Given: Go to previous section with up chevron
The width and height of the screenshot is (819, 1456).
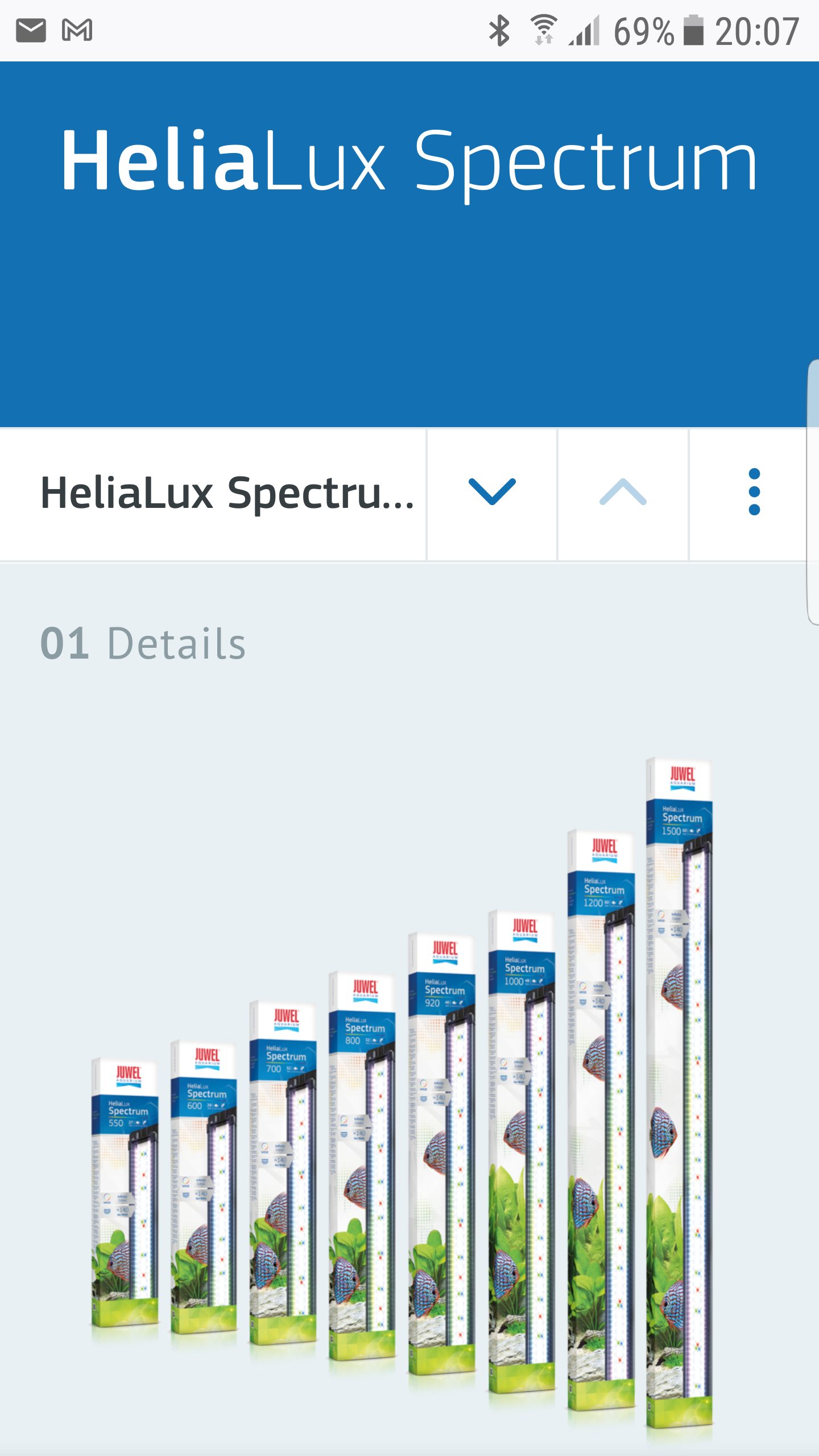Looking at the screenshot, I should [623, 493].
